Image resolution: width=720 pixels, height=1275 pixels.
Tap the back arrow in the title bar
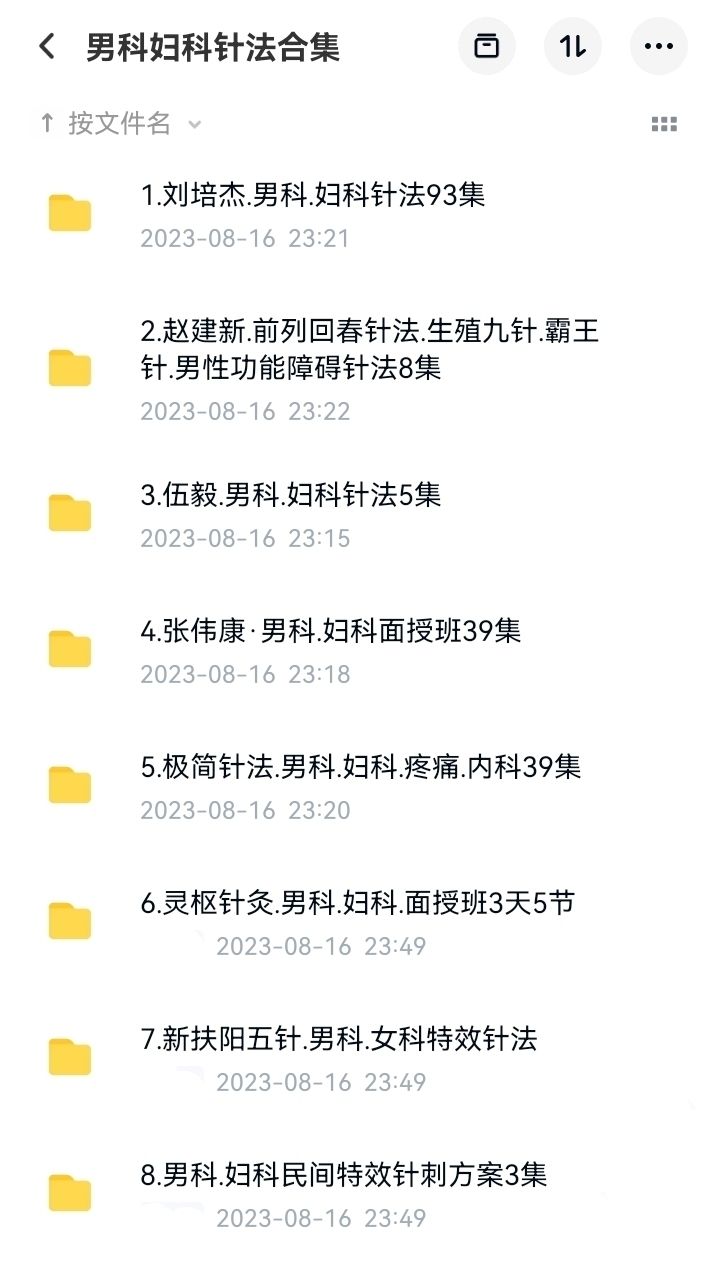click(45, 46)
